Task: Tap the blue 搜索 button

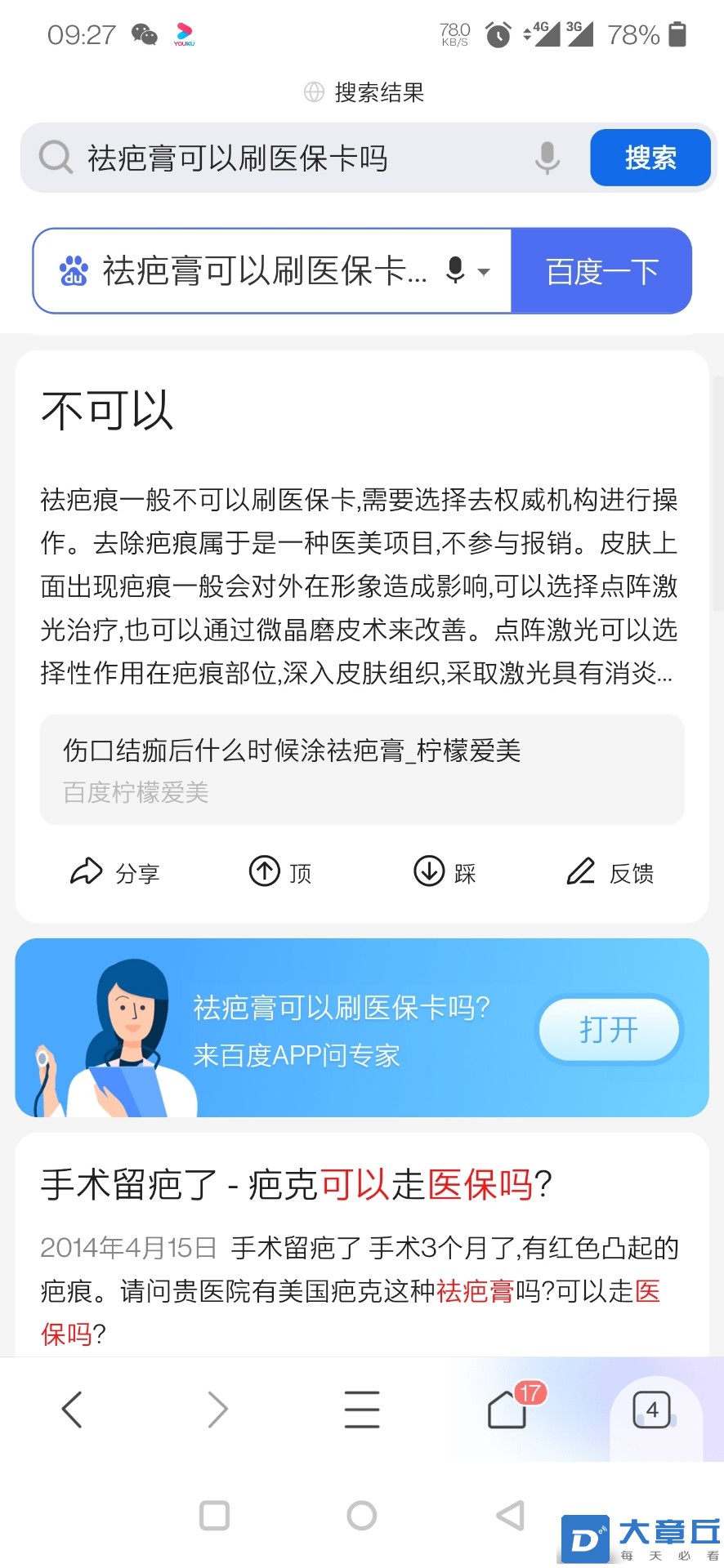Action: [x=650, y=158]
